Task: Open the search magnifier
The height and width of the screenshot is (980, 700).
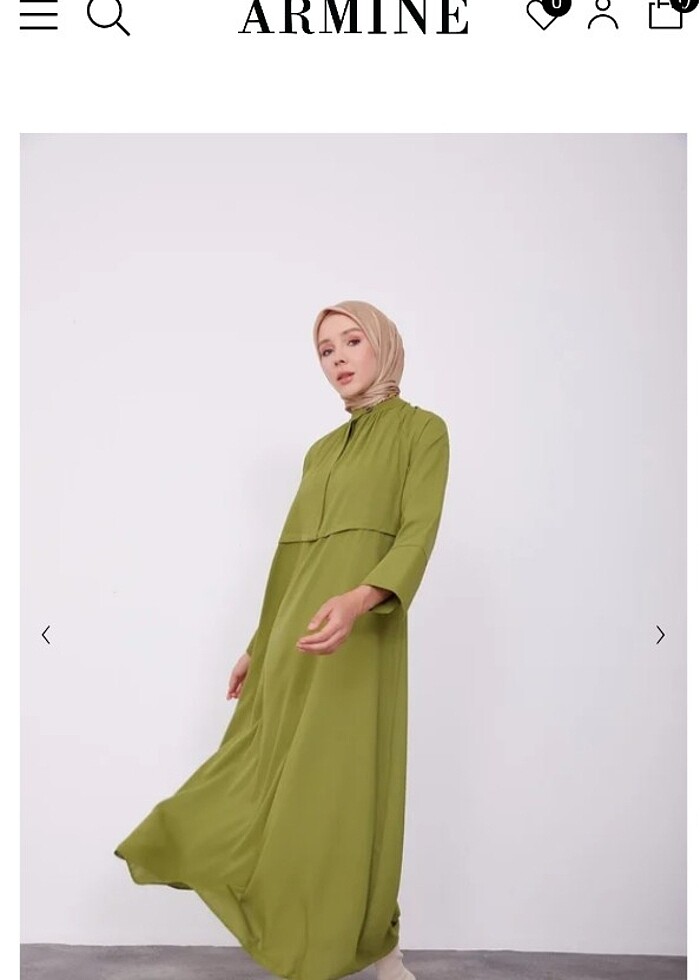Action: [x=108, y=15]
